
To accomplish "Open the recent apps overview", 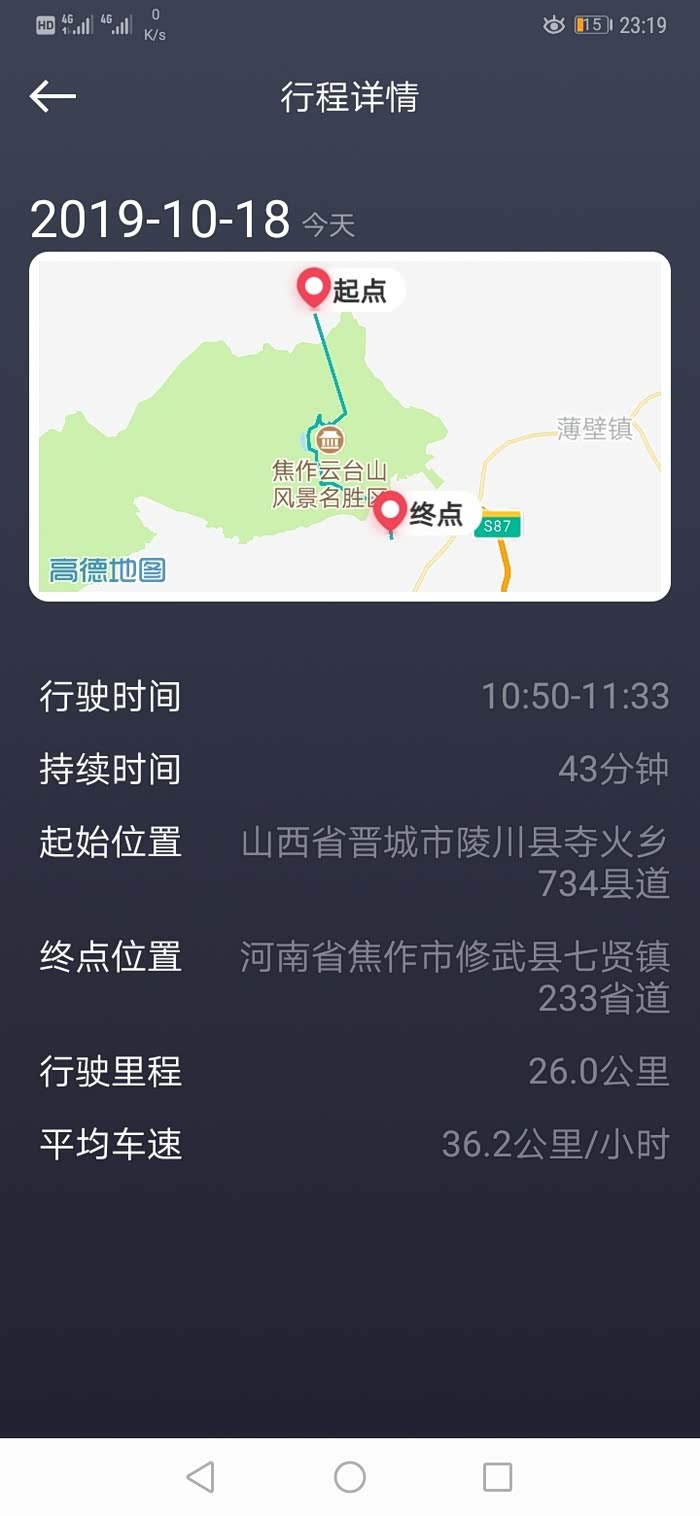I will tap(497, 1476).
